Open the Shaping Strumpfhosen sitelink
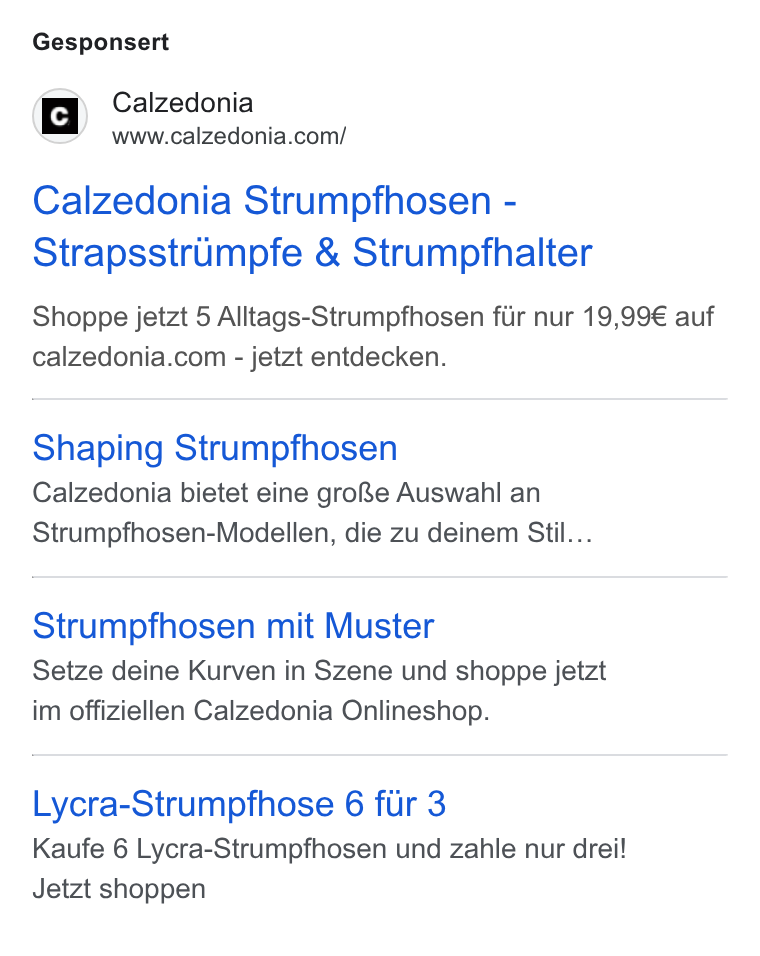 [215, 449]
